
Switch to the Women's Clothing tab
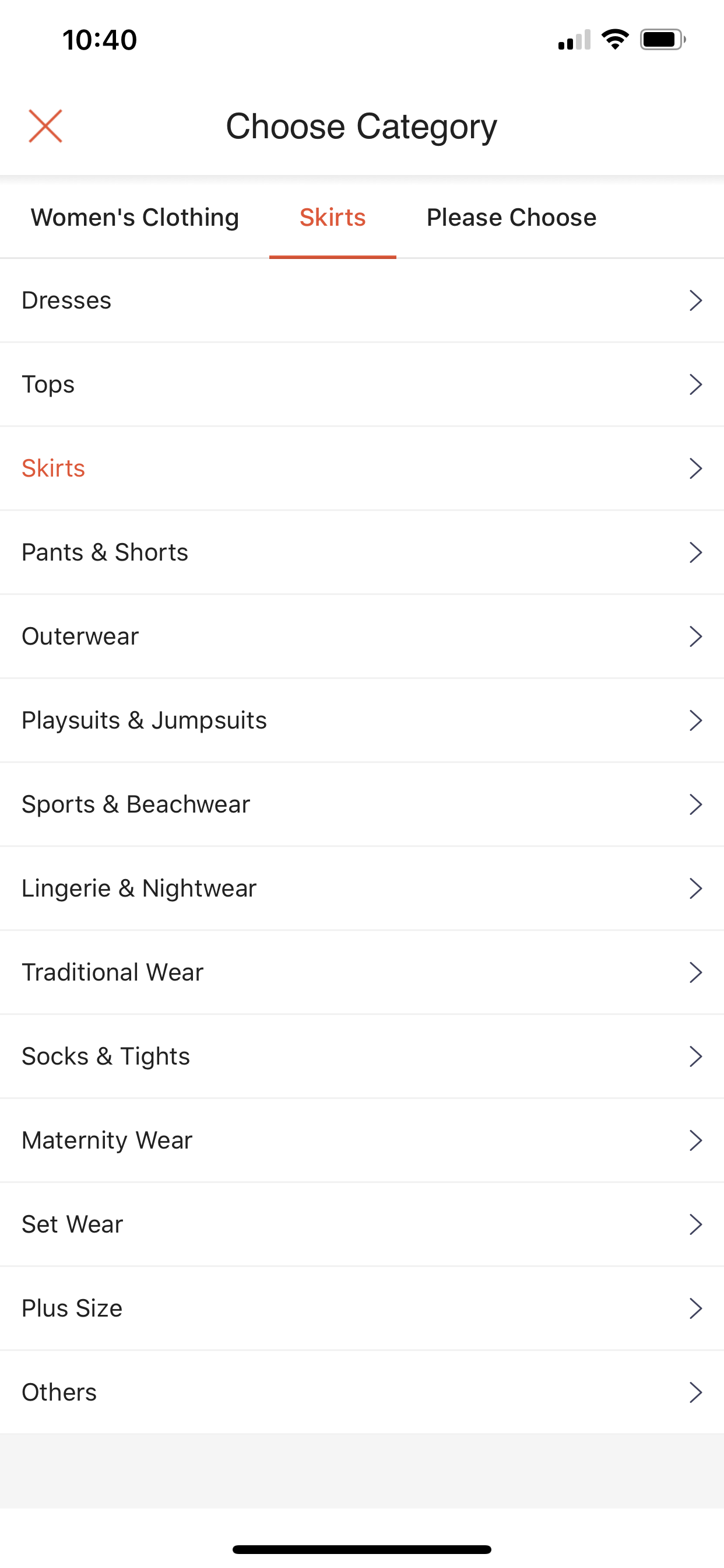coord(135,218)
